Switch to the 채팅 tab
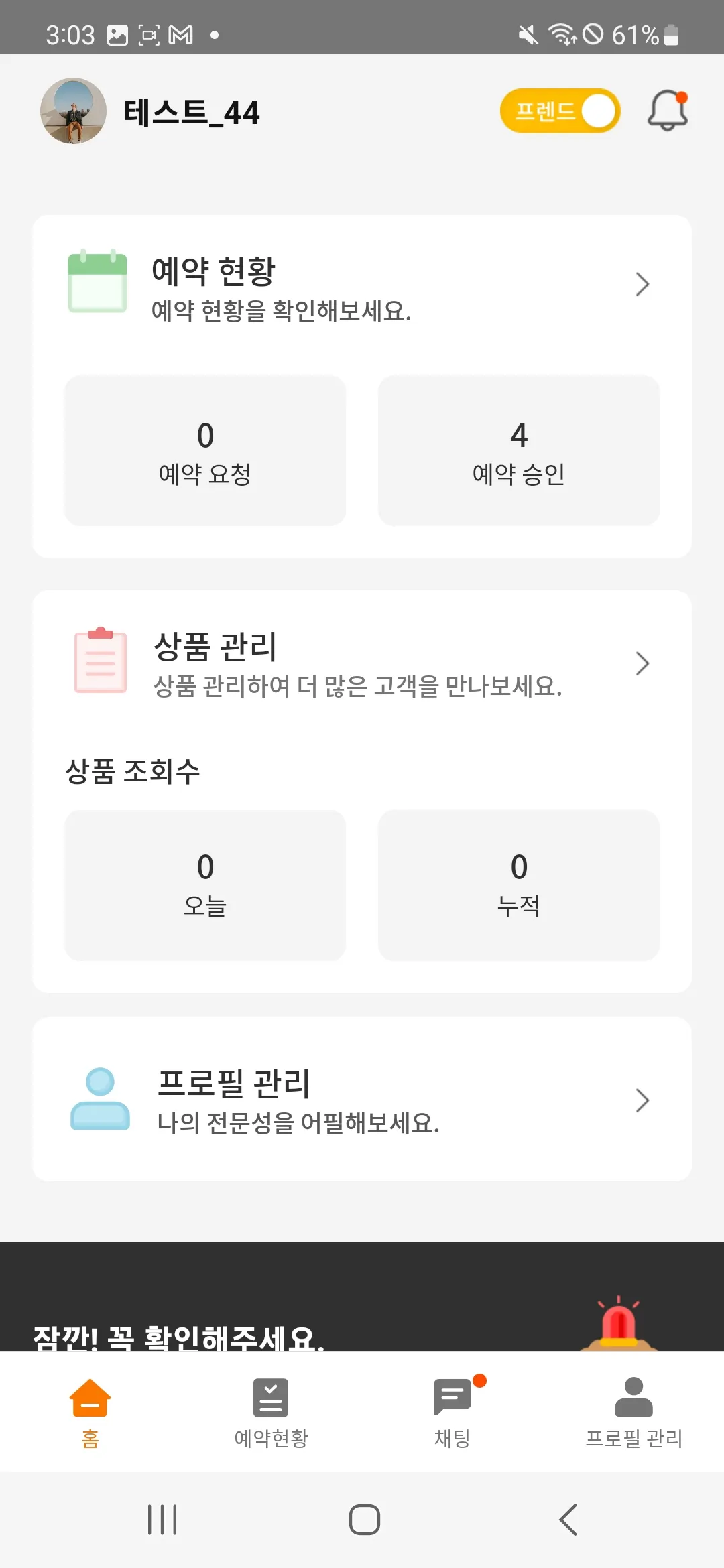 point(452,1411)
